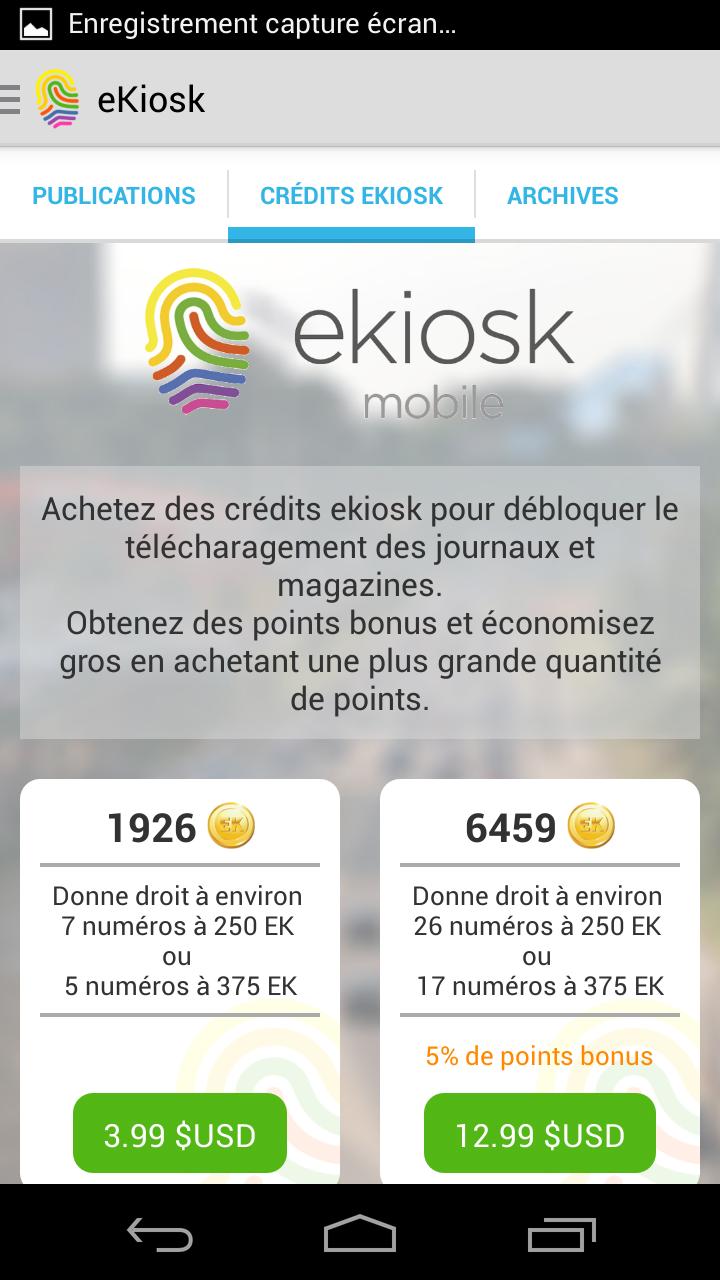This screenshot has height=1280, width=720.
Task: Switch to the Publications tab
Action: (x=114, y=195)
